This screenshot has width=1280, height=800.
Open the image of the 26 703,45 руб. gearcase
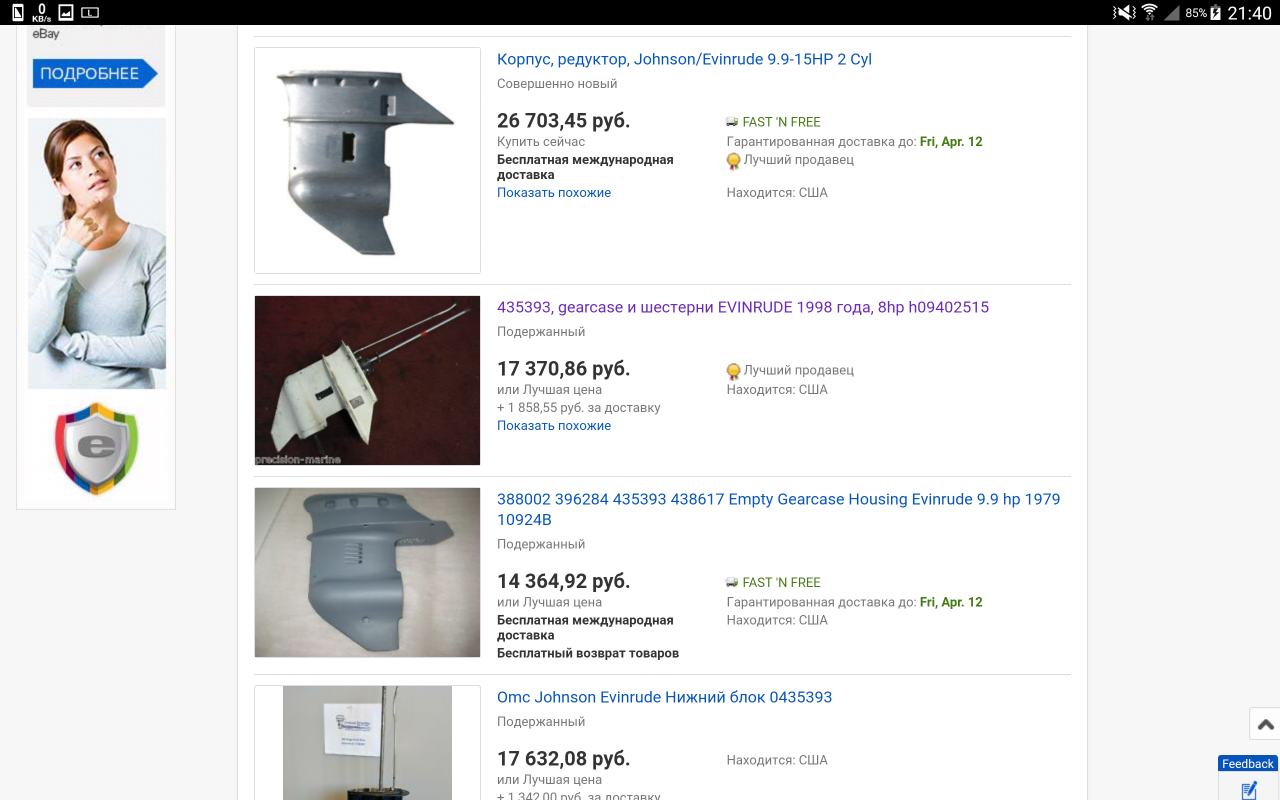click(x=367, y=160)
